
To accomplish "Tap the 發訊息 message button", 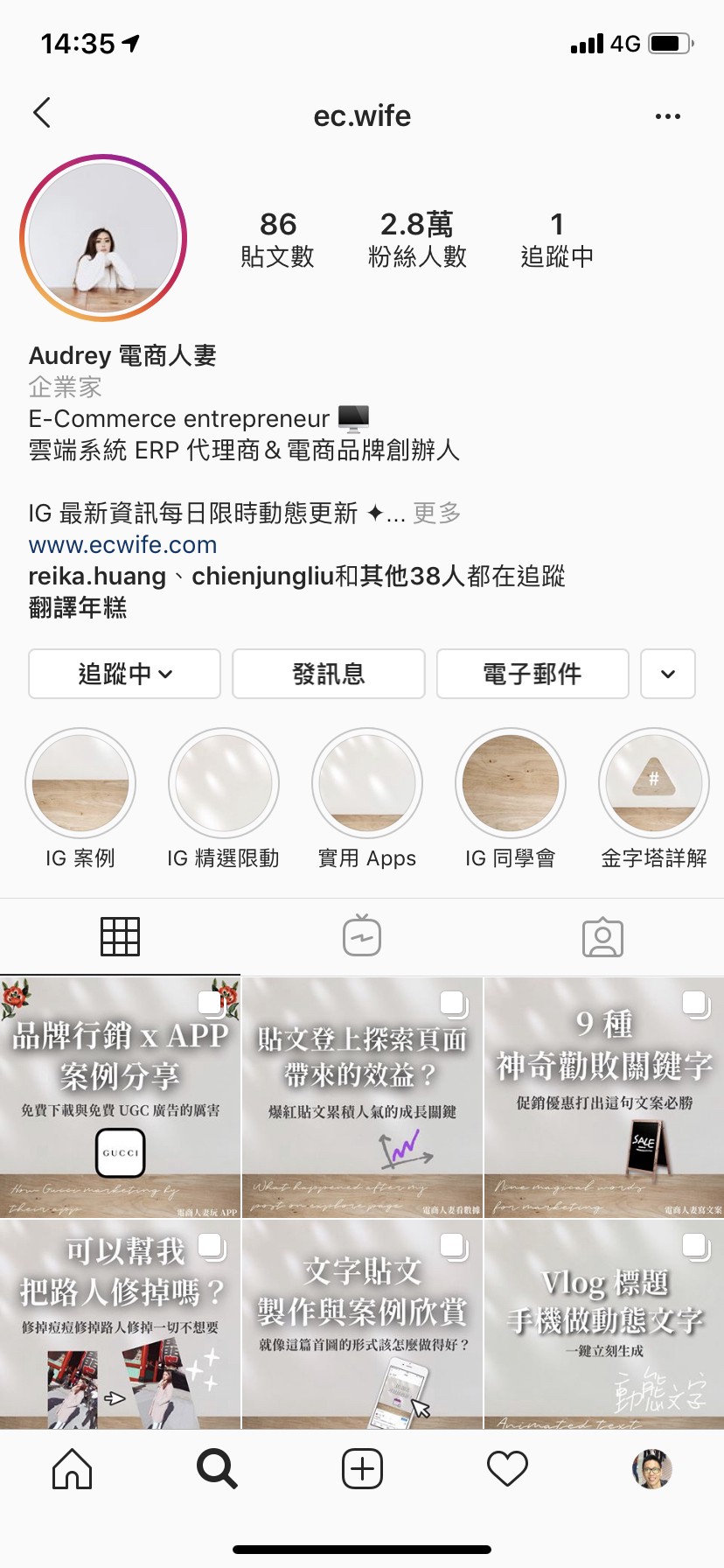I will pos(328,674).
